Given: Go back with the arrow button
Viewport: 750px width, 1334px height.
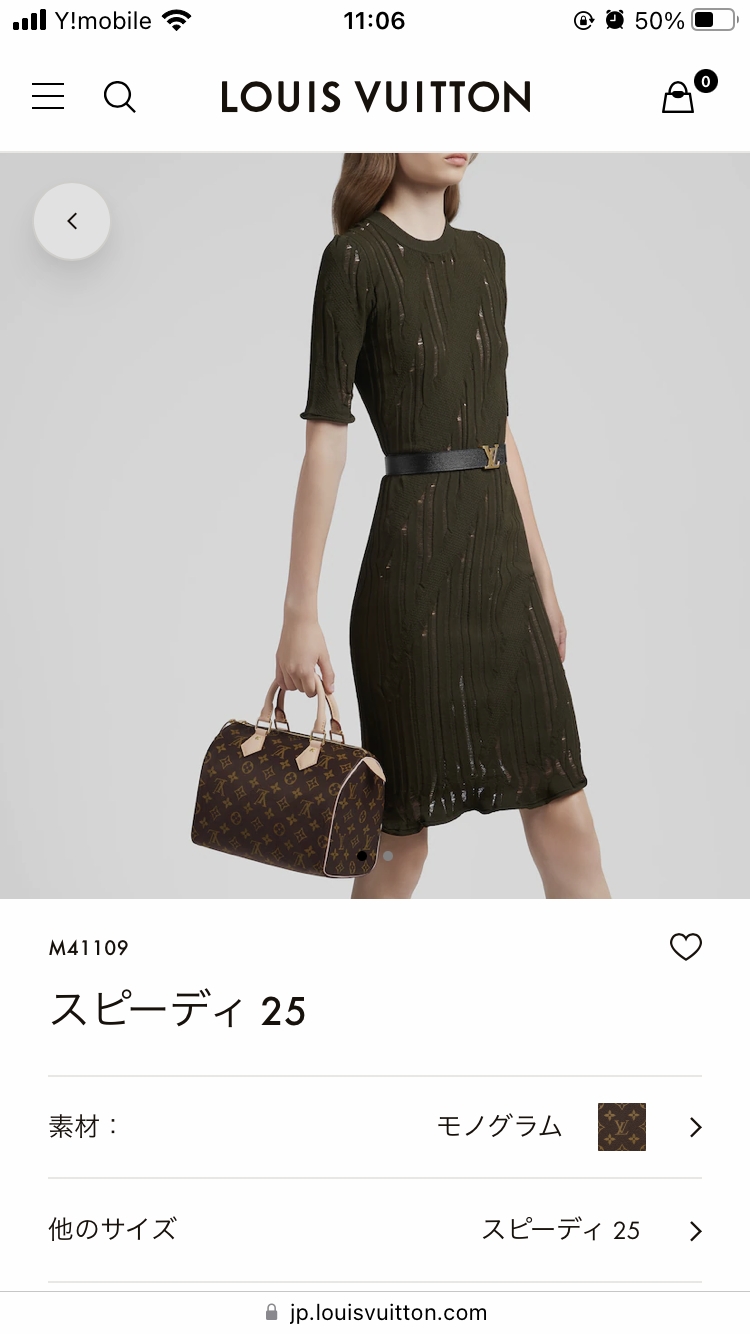Looking at the screenshot, I should pyautogui.click(x=72, y=222).
